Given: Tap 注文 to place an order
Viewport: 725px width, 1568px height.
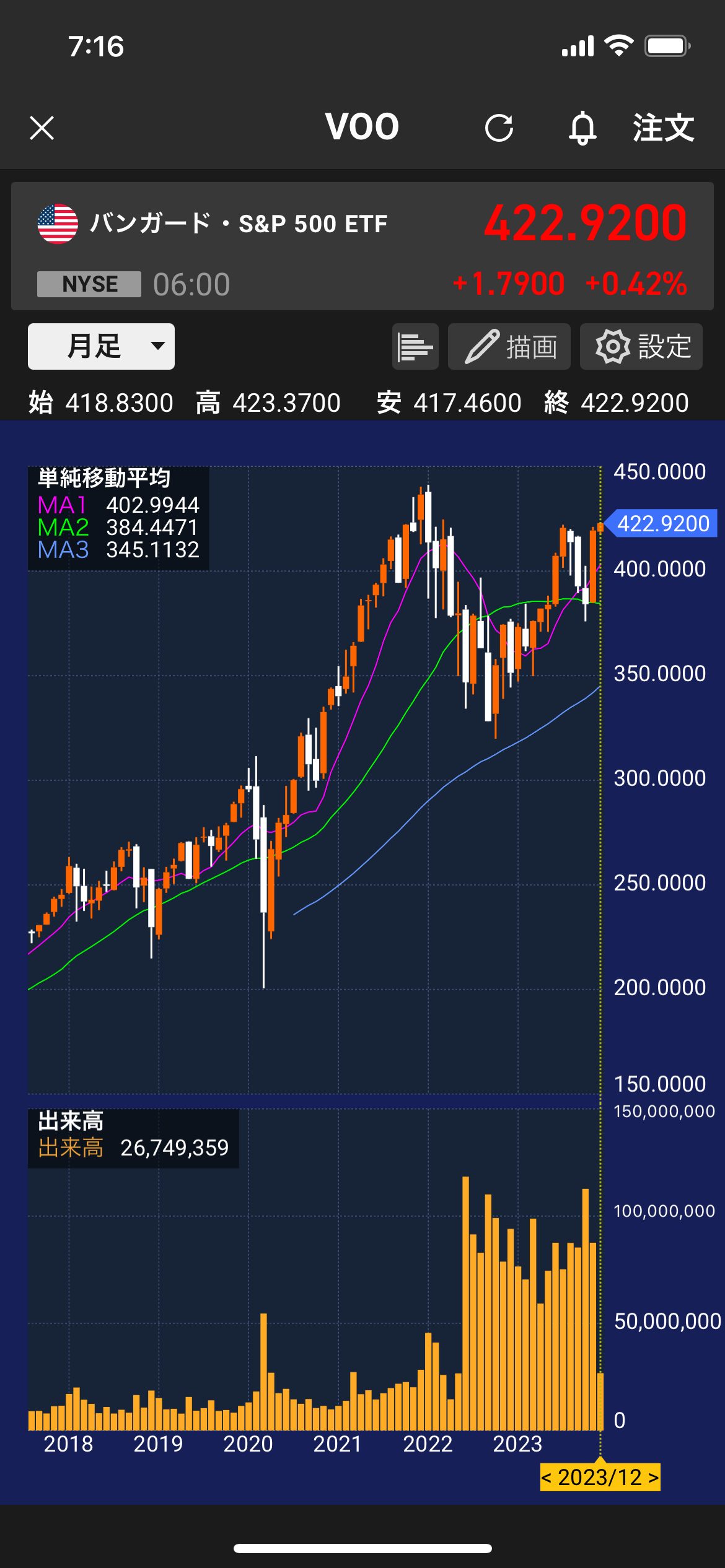Looking at the screenshot, I should 663,128.
